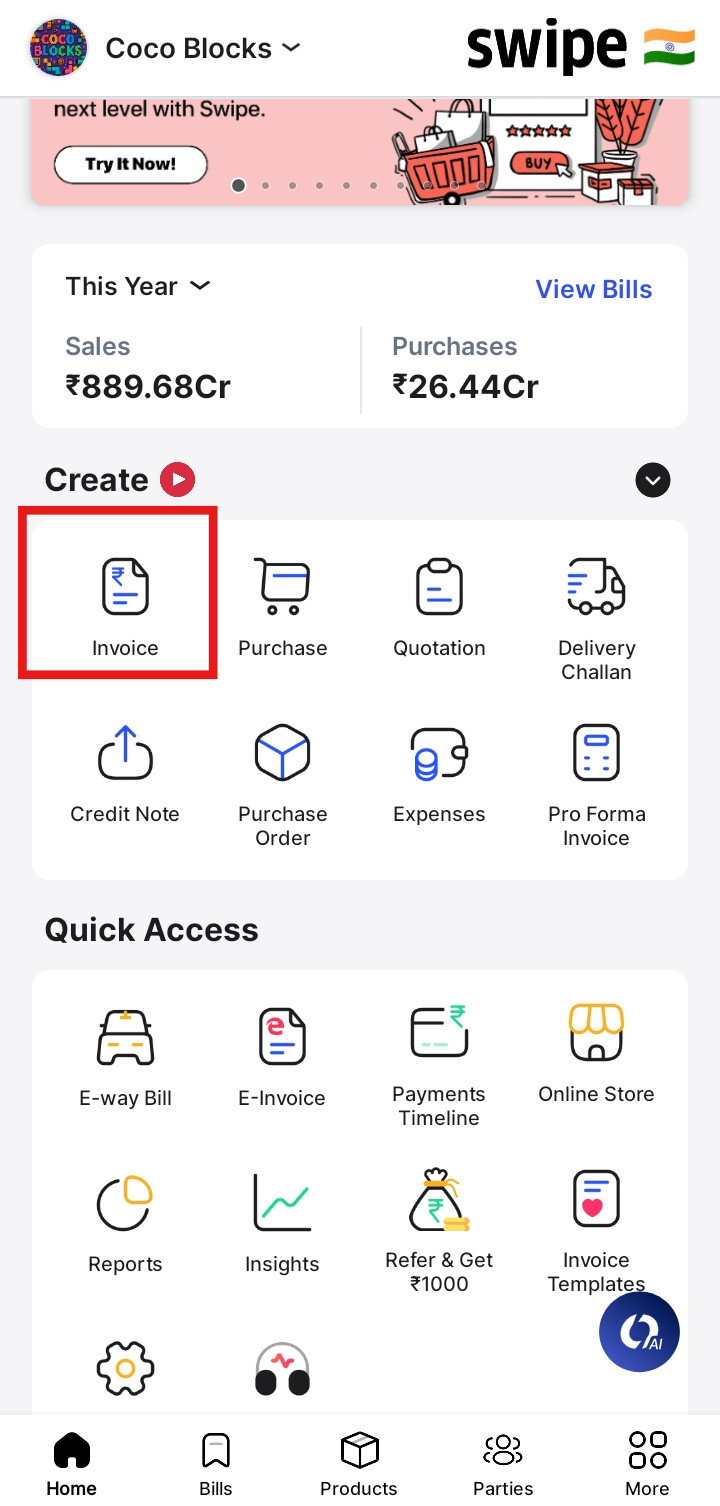Open the AI assistant floating button
Image resolution: width=720 pixels, height=1506 pixels.
(639, 1331)
